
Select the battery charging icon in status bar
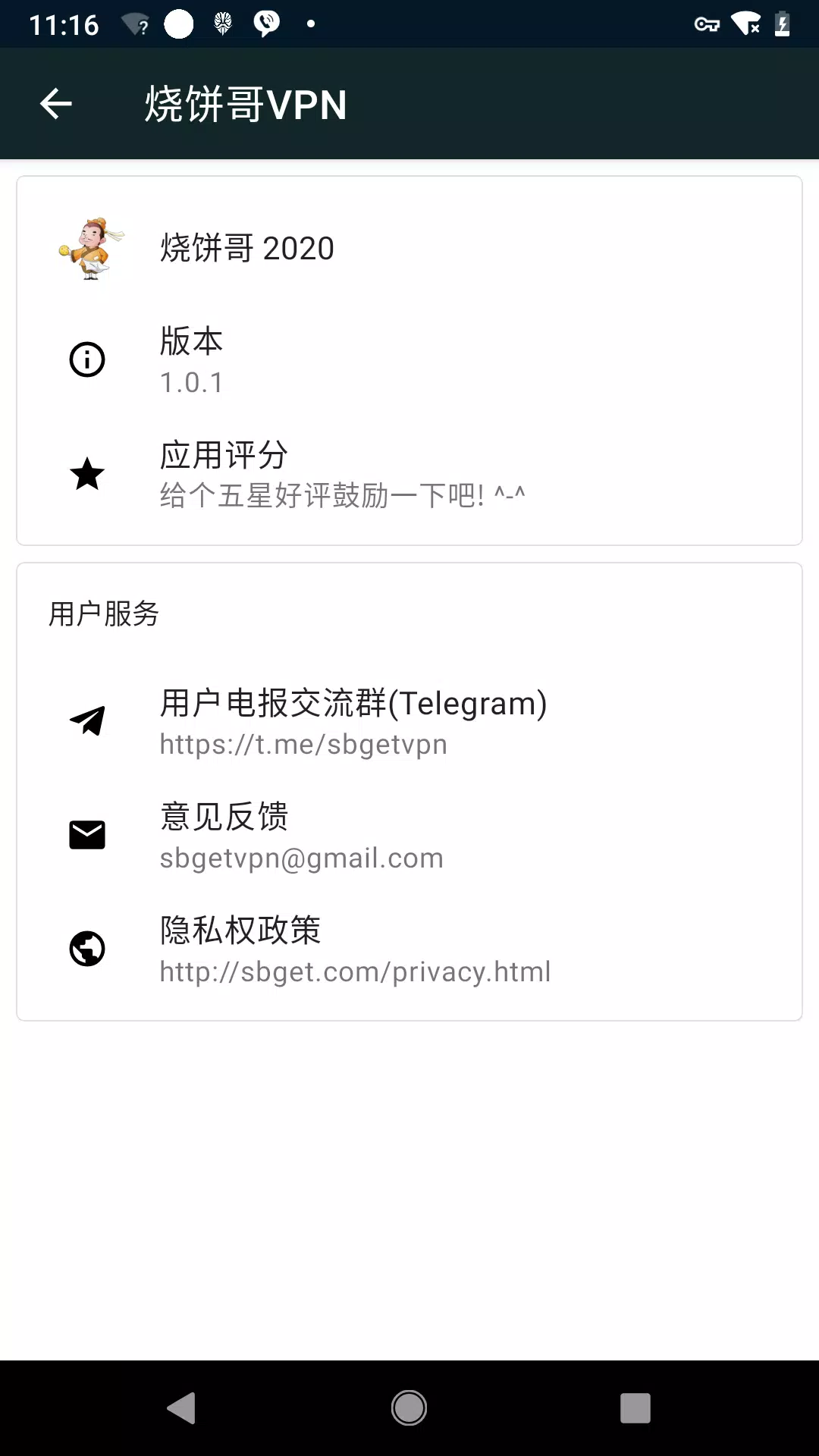782,24
